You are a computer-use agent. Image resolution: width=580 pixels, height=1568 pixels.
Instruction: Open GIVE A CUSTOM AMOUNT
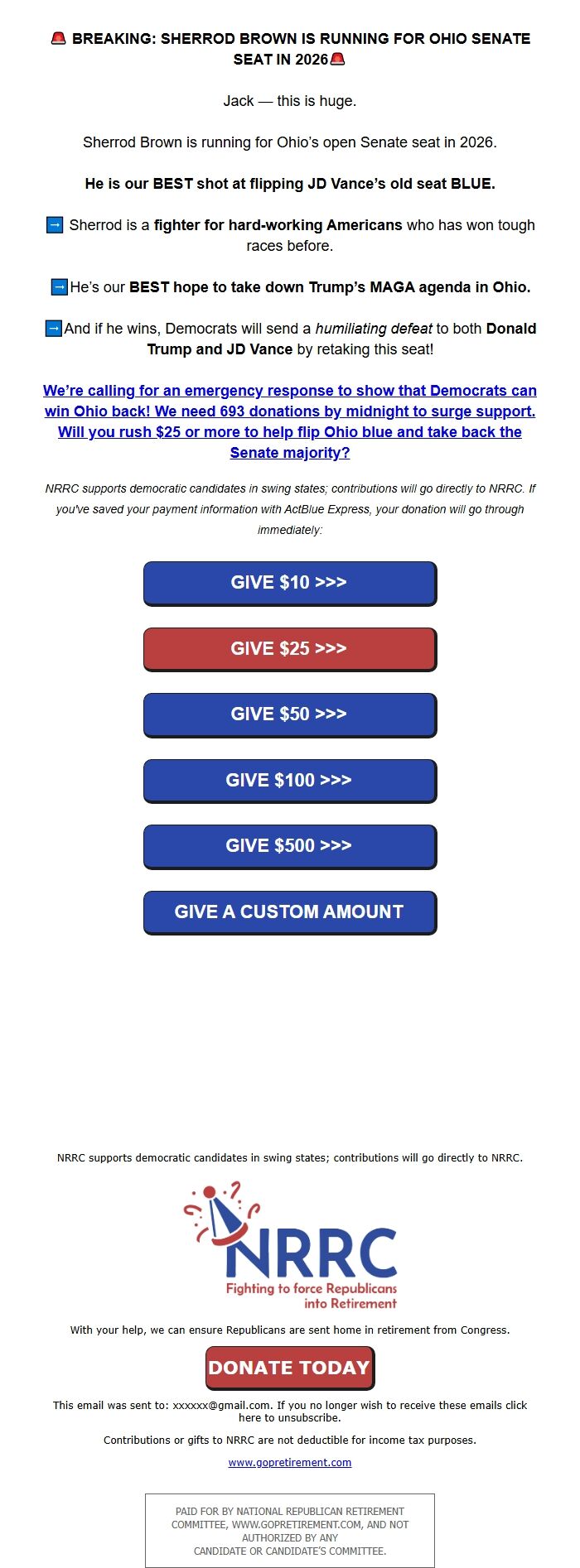click(x=289, y=912)
